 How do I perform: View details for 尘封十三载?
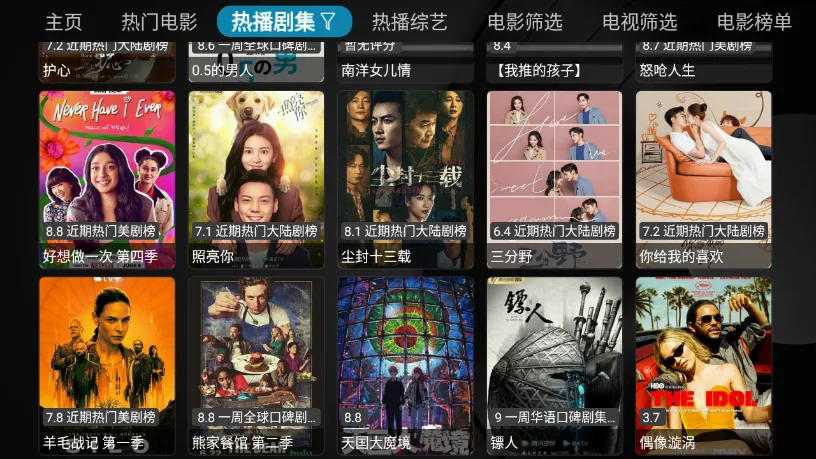coord(405,180)
